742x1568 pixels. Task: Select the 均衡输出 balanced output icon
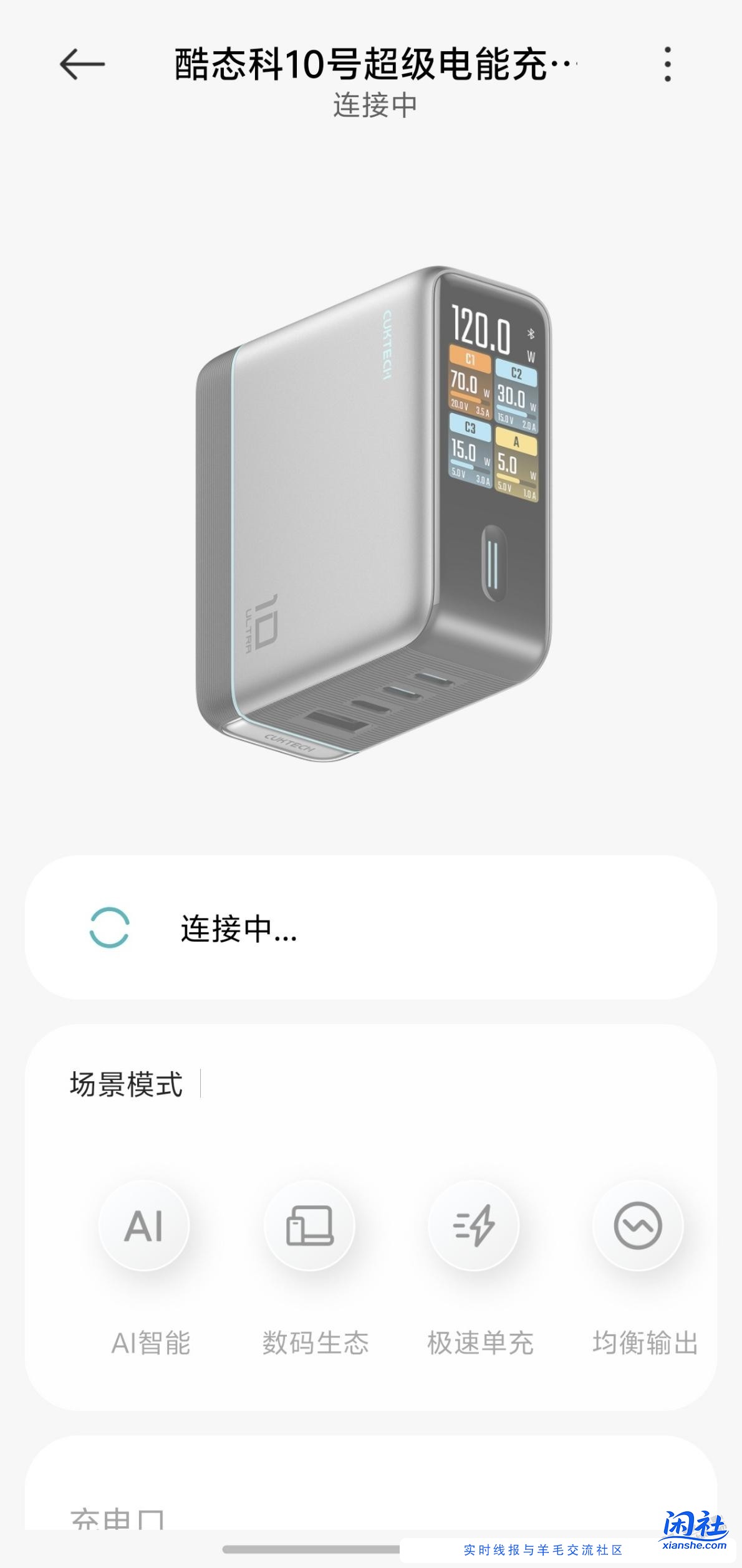(x=637, y=1223)
